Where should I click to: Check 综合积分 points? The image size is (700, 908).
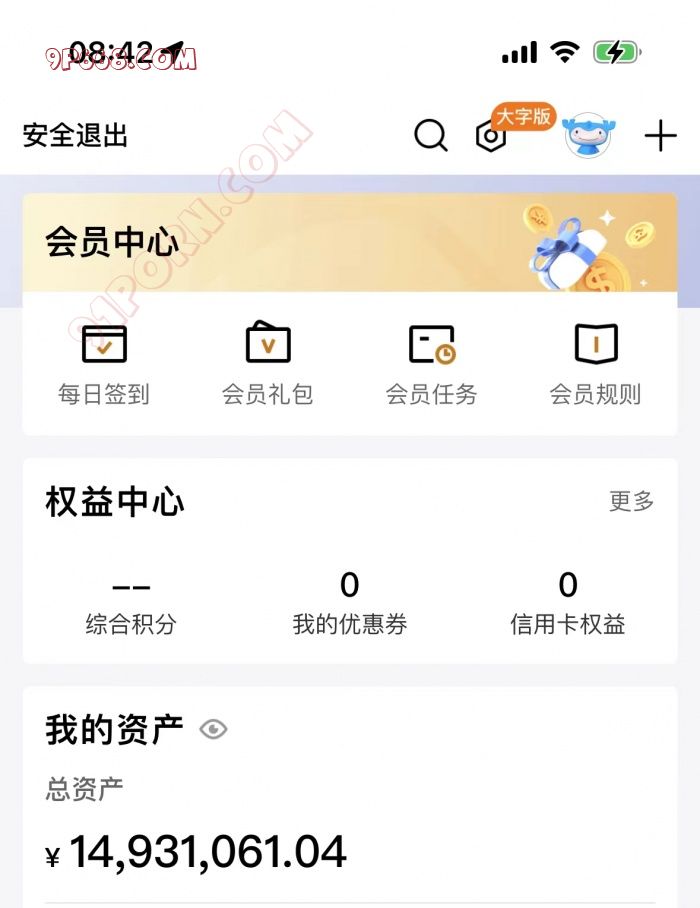pyautogui.click(x=131, y=604)
